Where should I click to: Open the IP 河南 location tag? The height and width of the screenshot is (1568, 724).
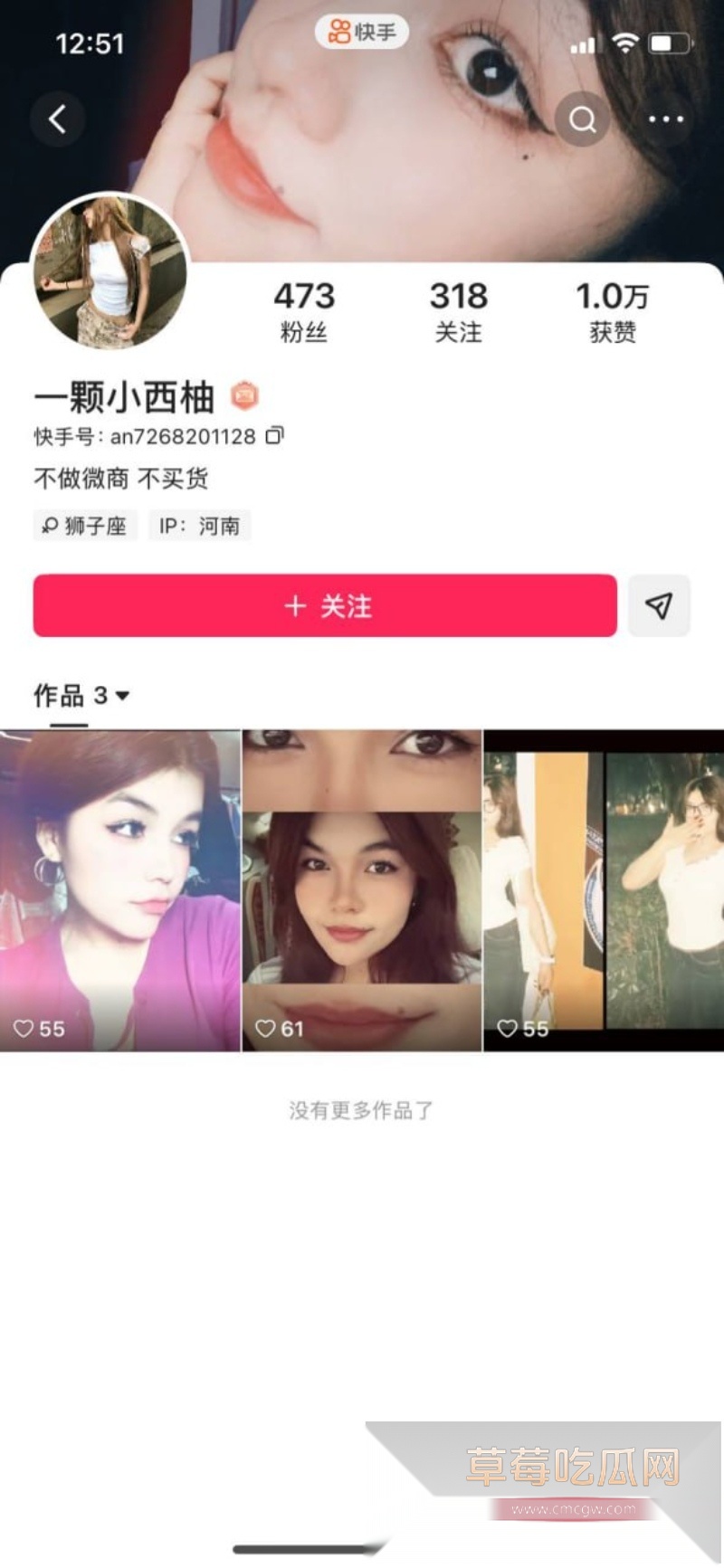199,526
